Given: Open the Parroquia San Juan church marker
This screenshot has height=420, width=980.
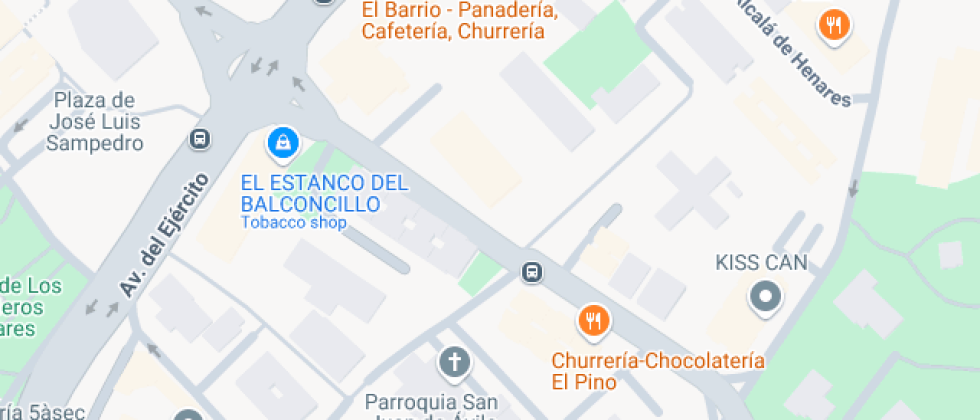Looking at the screenshot, I should (455, 361).
